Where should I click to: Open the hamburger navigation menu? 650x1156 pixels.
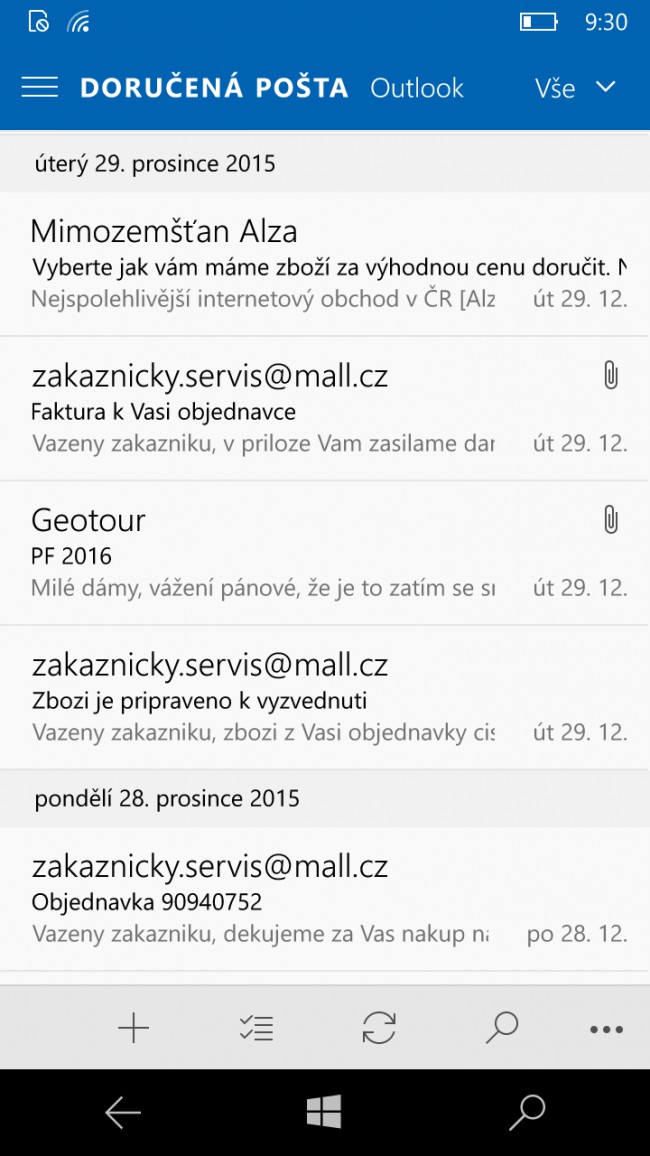click(x=39, y=88)
